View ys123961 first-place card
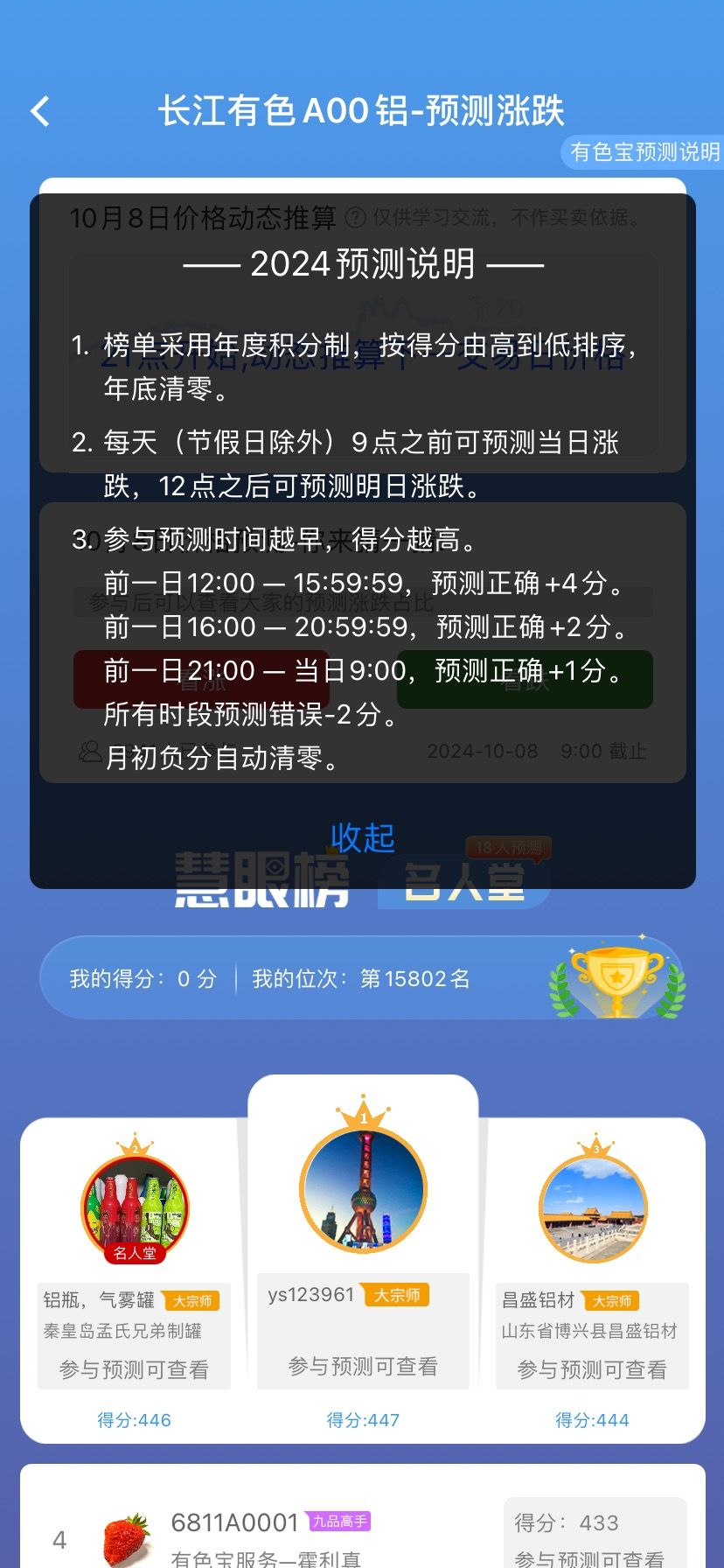The image size is (724, 1568). pos(363,1259)
